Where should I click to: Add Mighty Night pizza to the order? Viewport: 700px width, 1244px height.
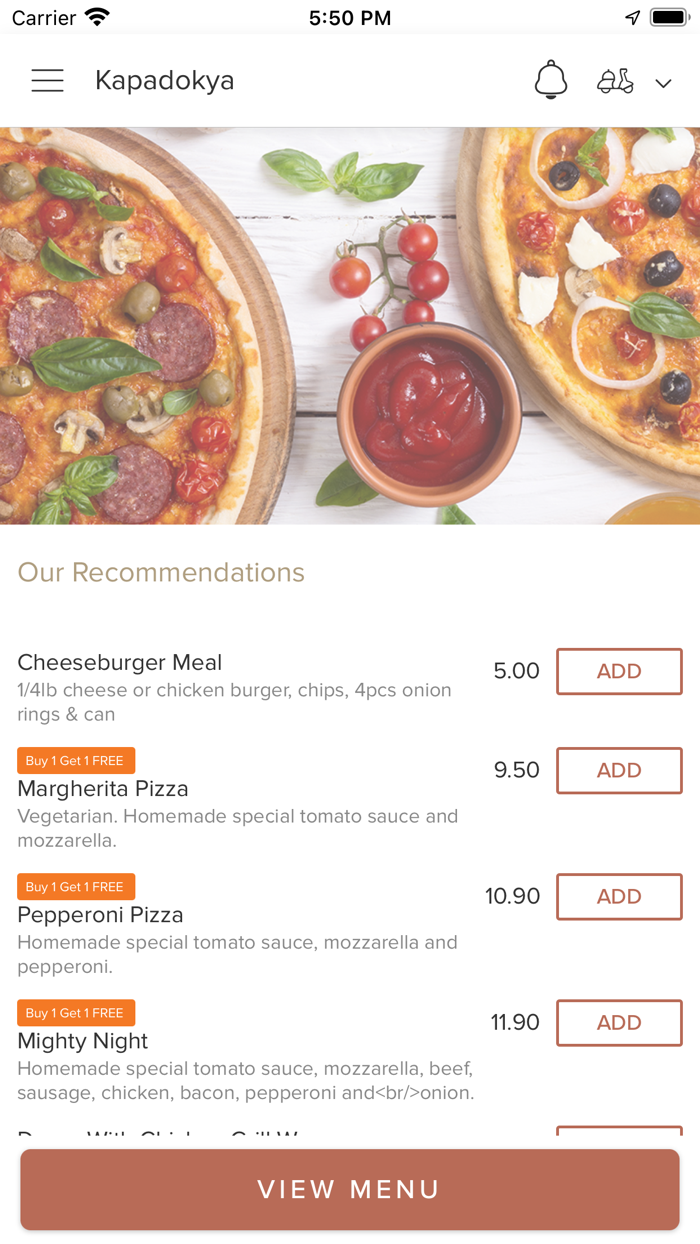619,1022
